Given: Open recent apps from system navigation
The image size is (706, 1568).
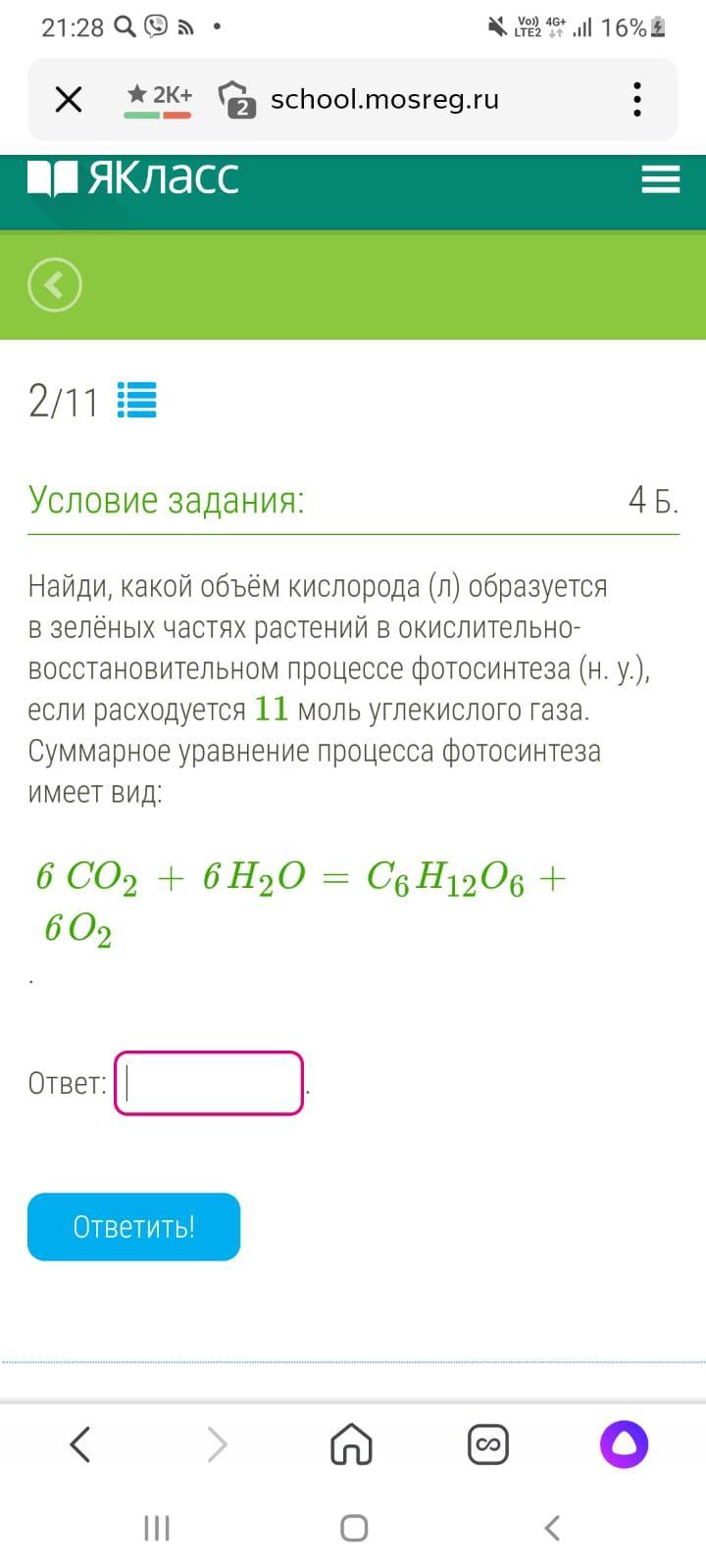Looking at the screenshot, I should tap(157, 1527).
